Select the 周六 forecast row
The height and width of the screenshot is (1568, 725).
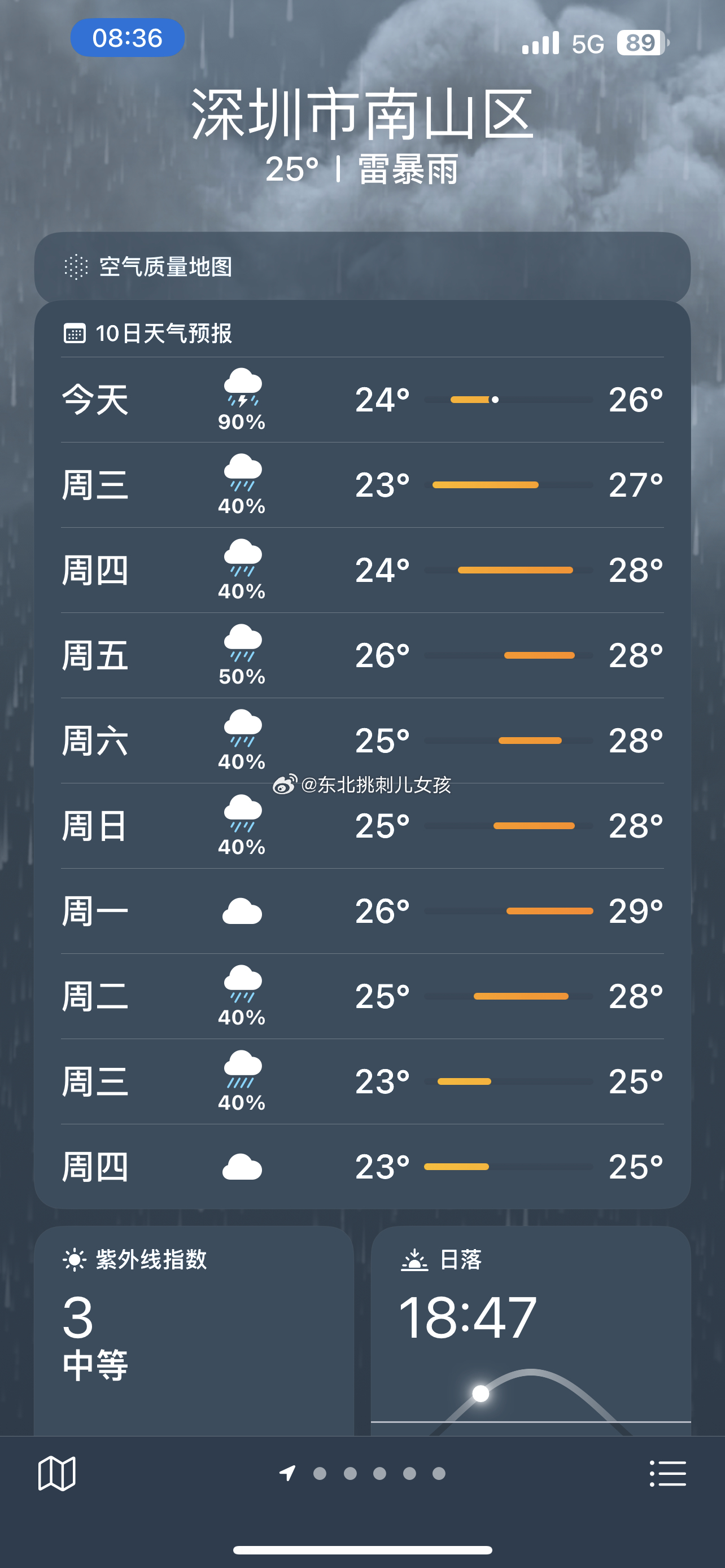point(362,741)
